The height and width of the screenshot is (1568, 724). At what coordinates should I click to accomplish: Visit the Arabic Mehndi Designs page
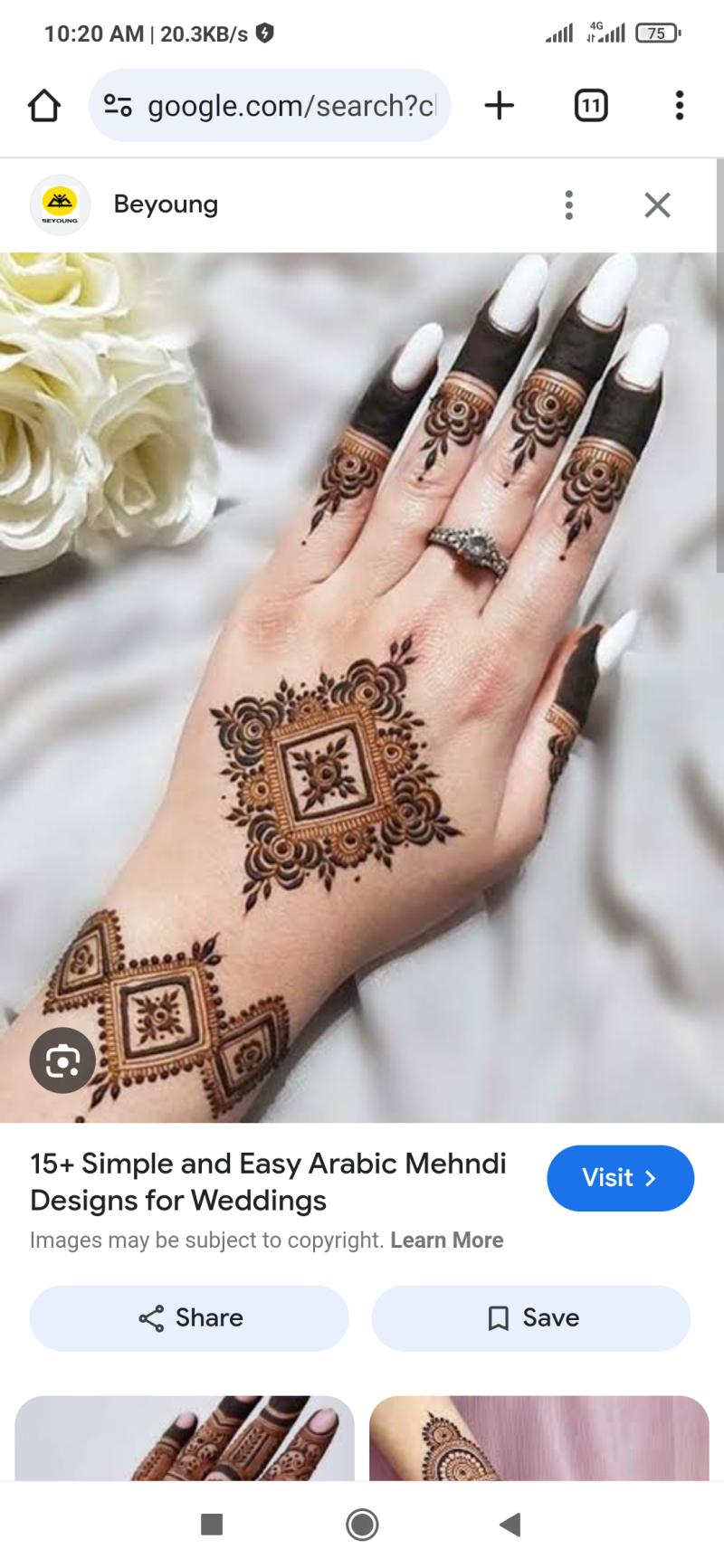(620, 1178)
